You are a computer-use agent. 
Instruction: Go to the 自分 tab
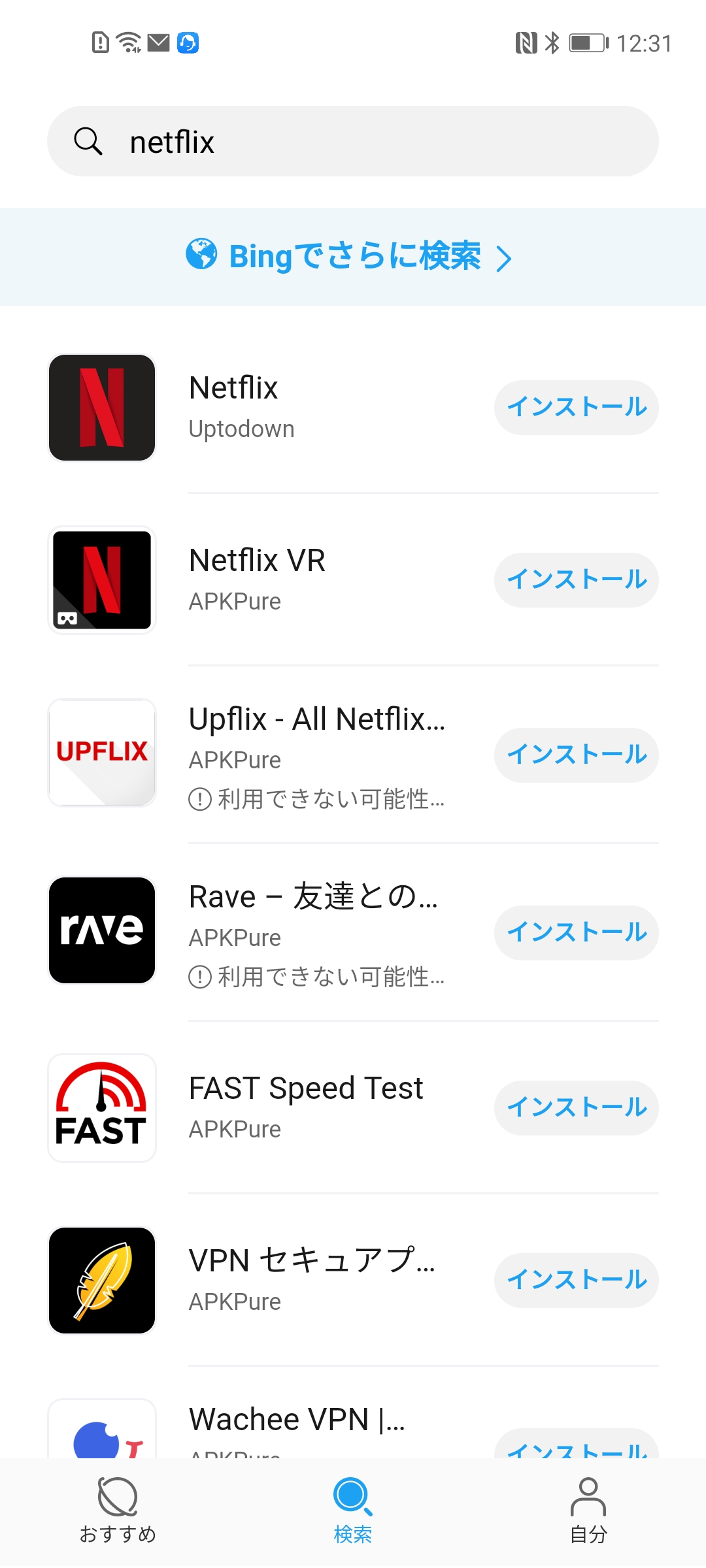(588, 1511)
